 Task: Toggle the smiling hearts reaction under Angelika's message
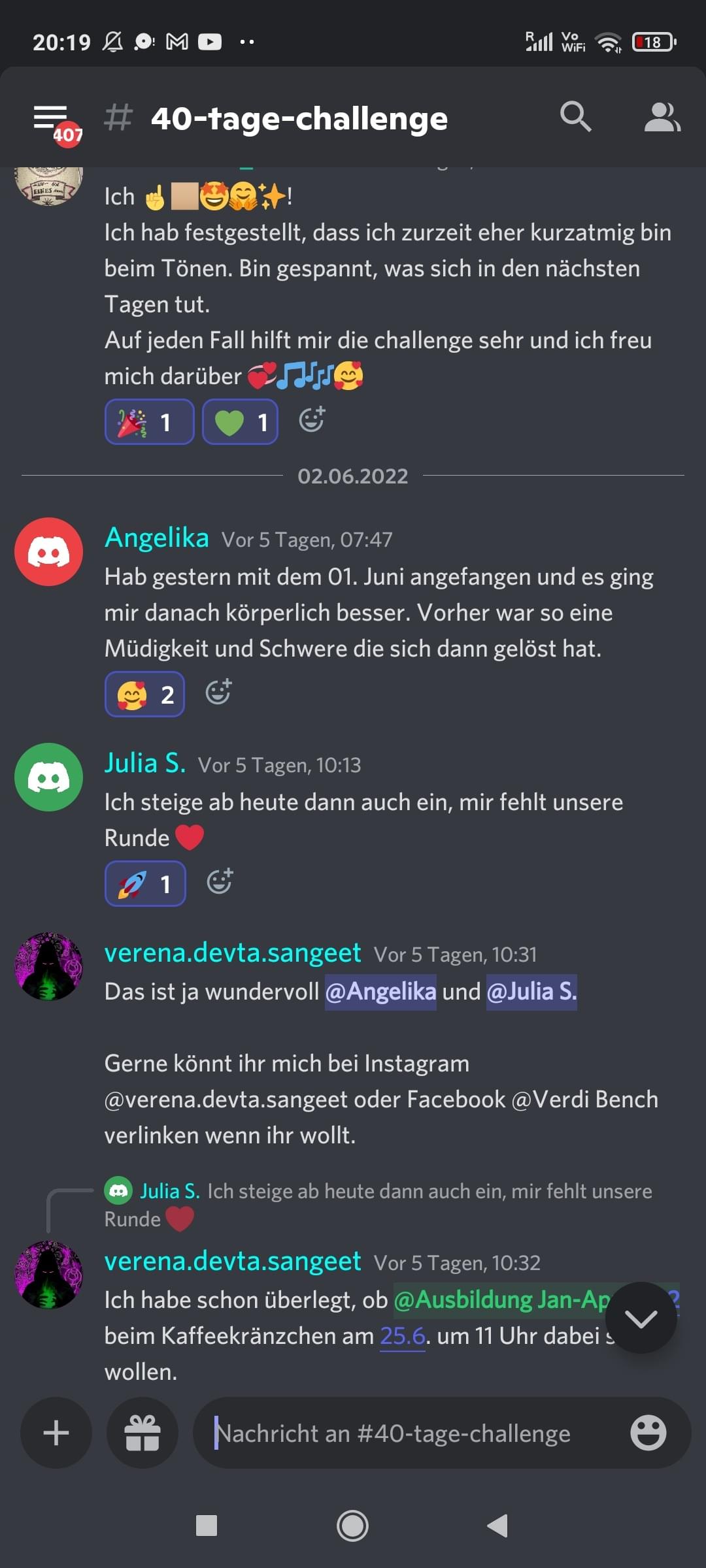(x=144, y=694)
